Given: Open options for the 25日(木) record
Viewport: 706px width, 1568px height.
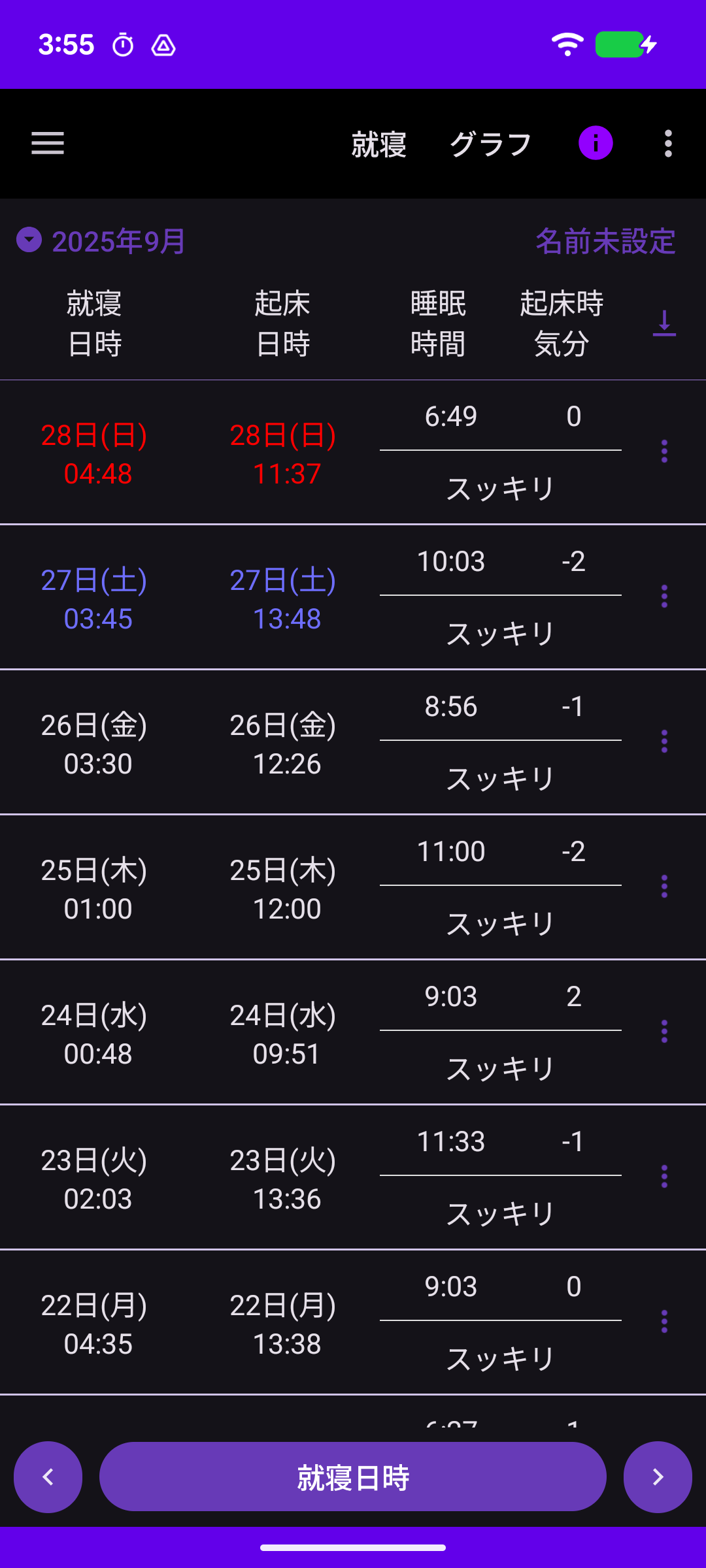Looking at the screenshot, I should click(664, 887).
